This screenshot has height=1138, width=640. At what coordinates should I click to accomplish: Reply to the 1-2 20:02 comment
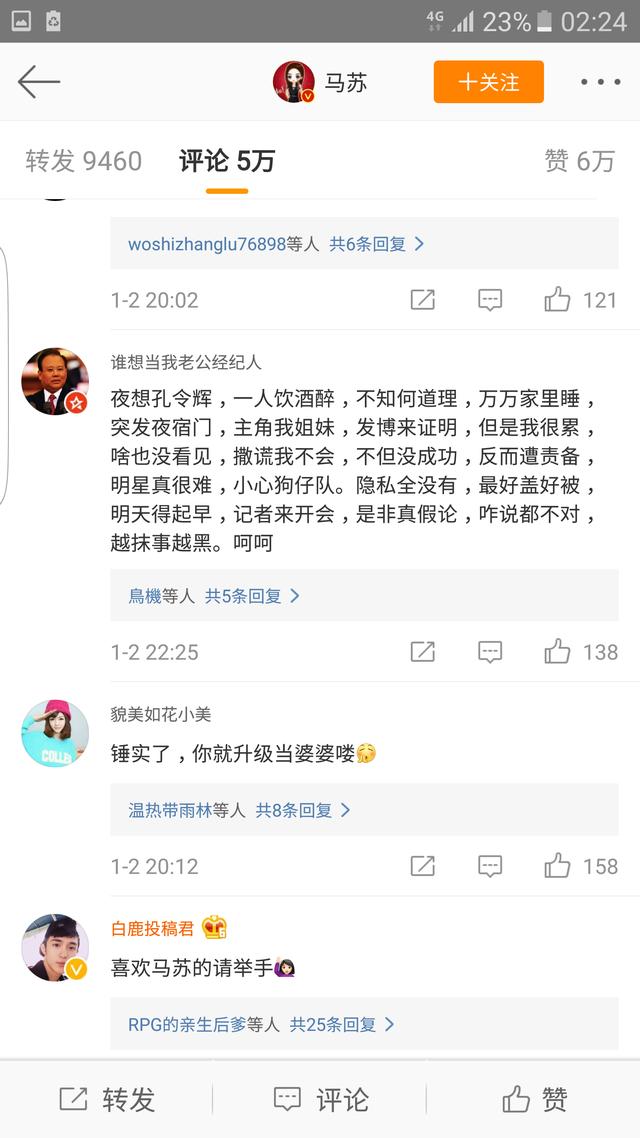coord(489,300)
